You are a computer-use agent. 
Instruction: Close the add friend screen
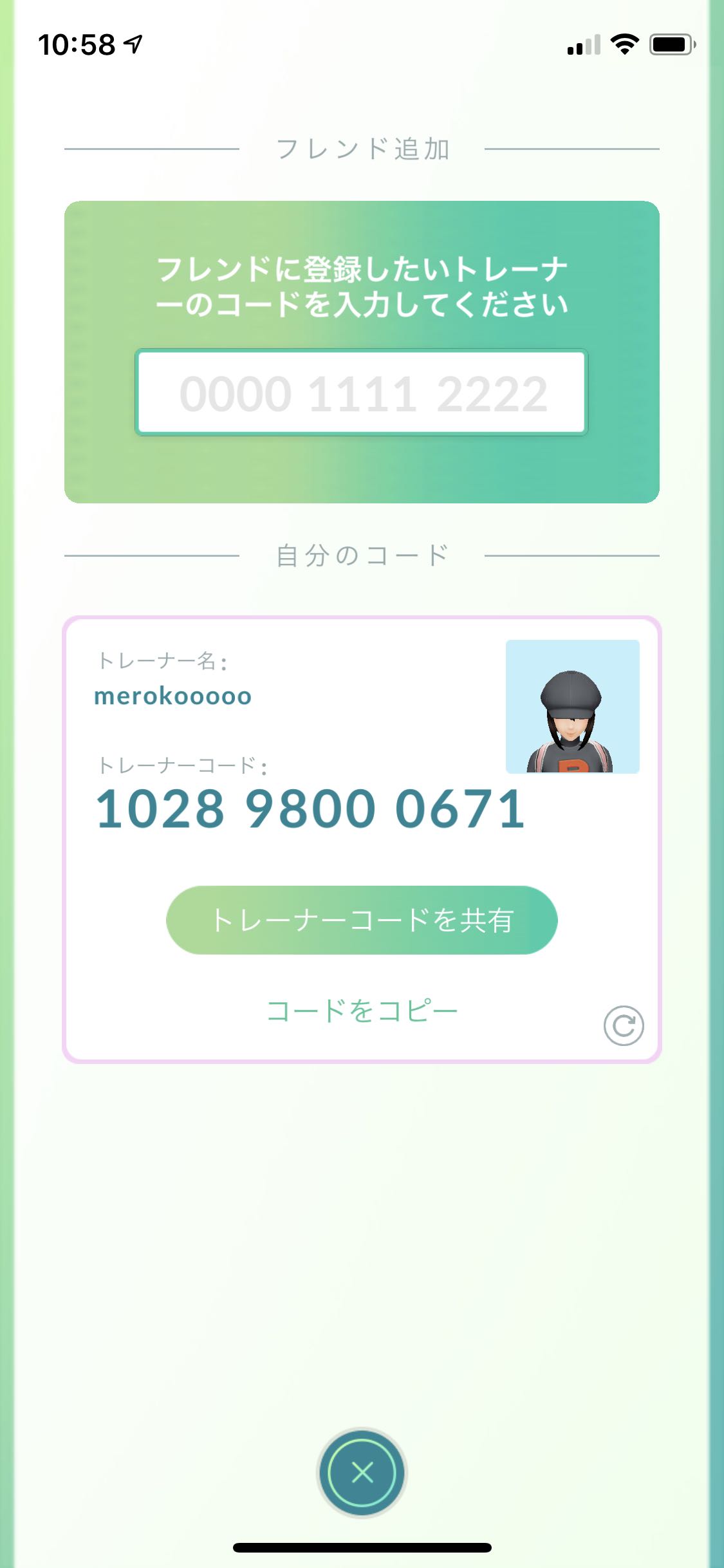click(x=362, y=1471)
